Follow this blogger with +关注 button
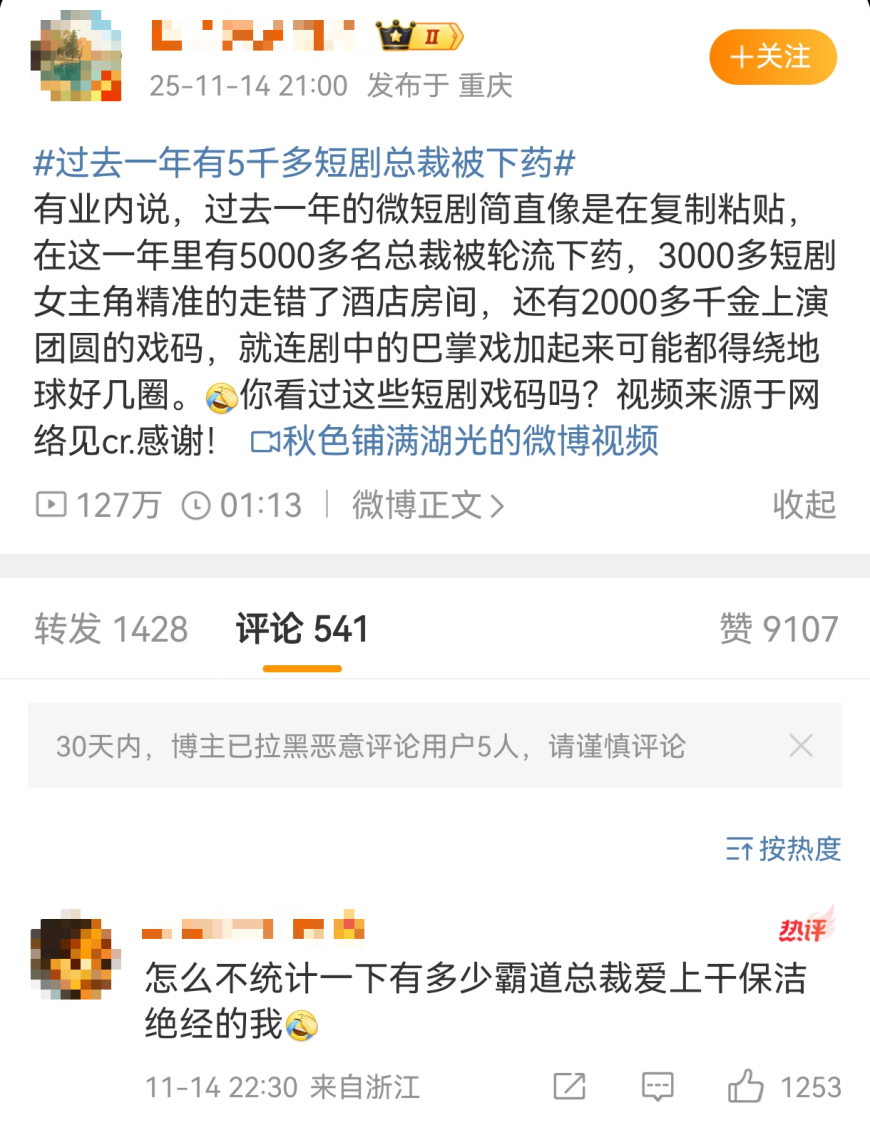 click(x=772, y=57)
